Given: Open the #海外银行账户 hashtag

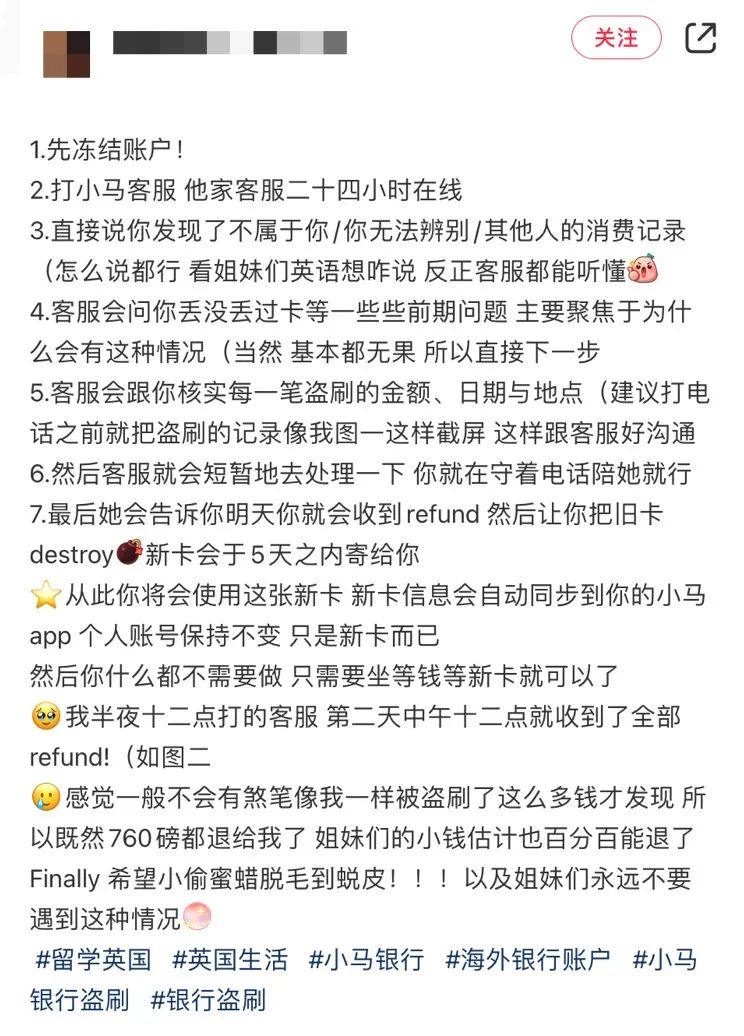Looking at the screenshot, I should pos(528,960).
